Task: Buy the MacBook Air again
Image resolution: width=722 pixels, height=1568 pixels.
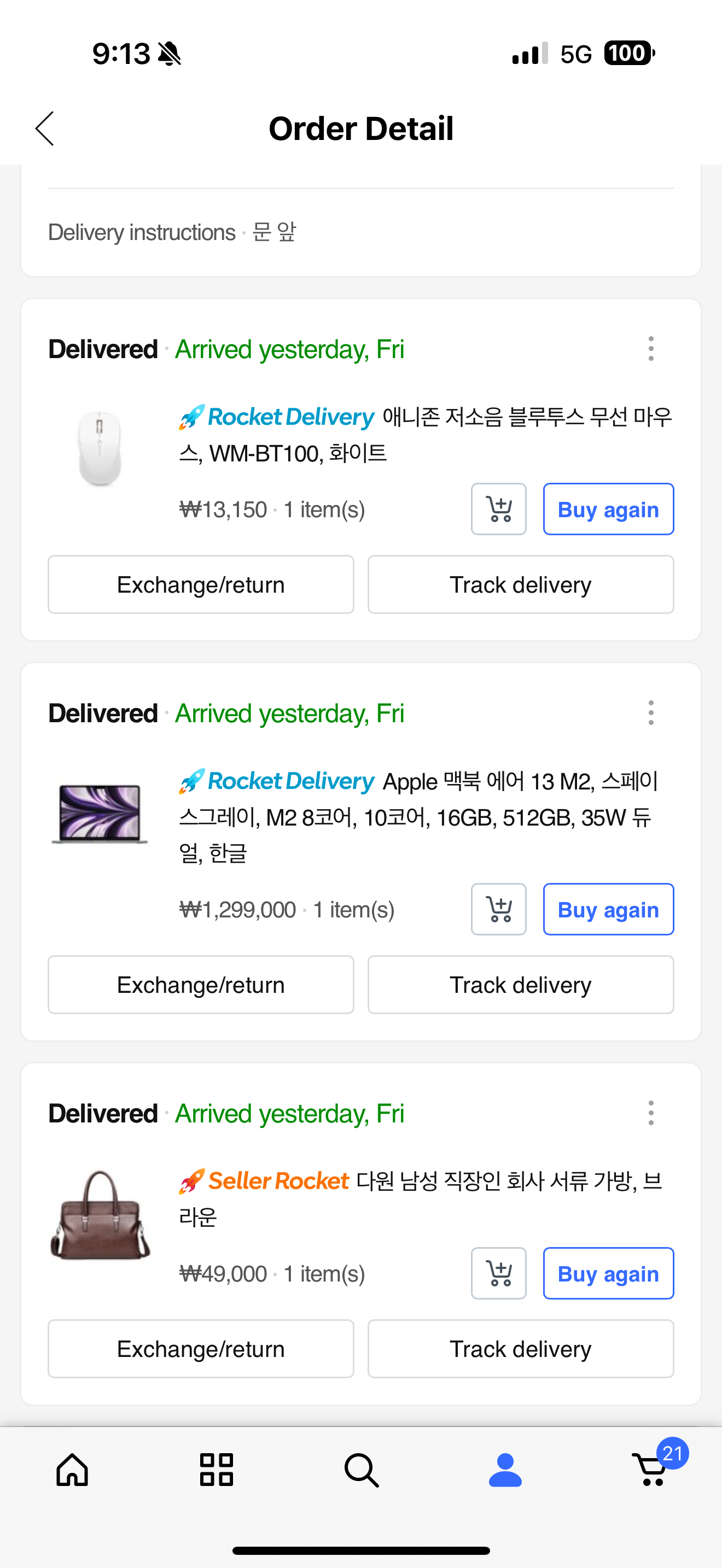Action: (608, 909)
